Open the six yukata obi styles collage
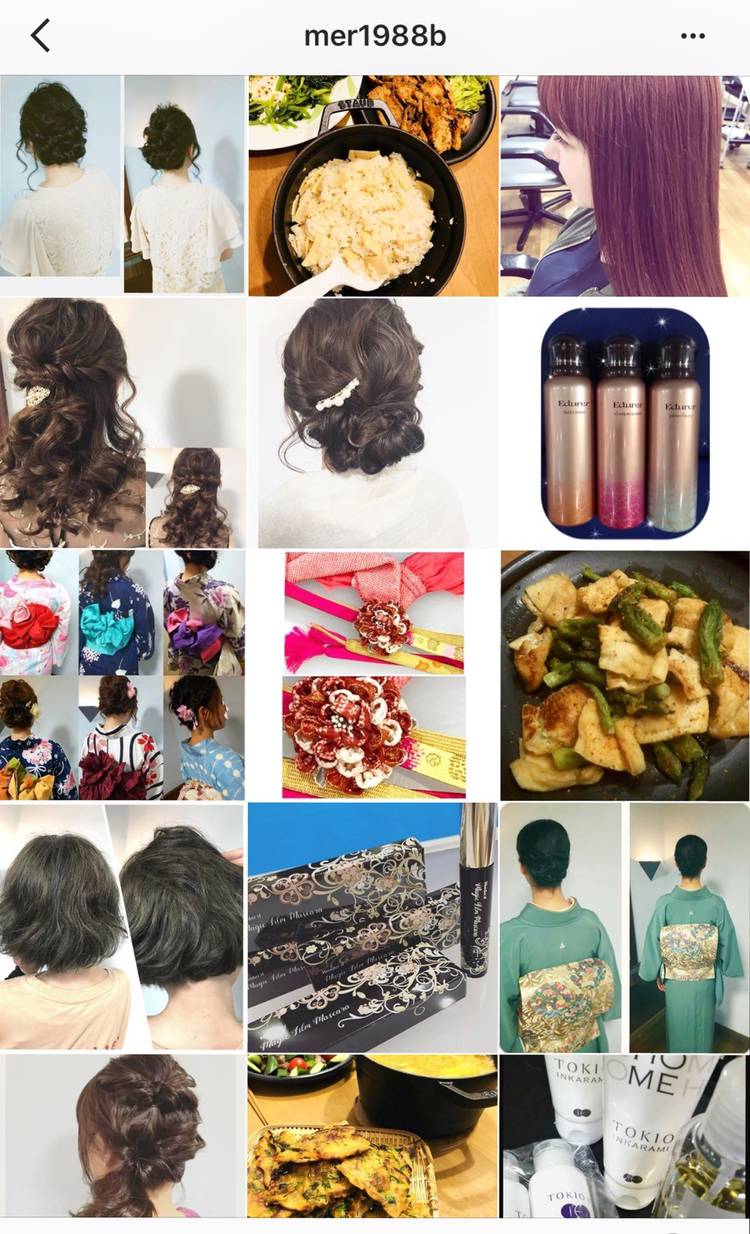The height and width of the screenshot is (1234, 750). (x=122, y=675)
